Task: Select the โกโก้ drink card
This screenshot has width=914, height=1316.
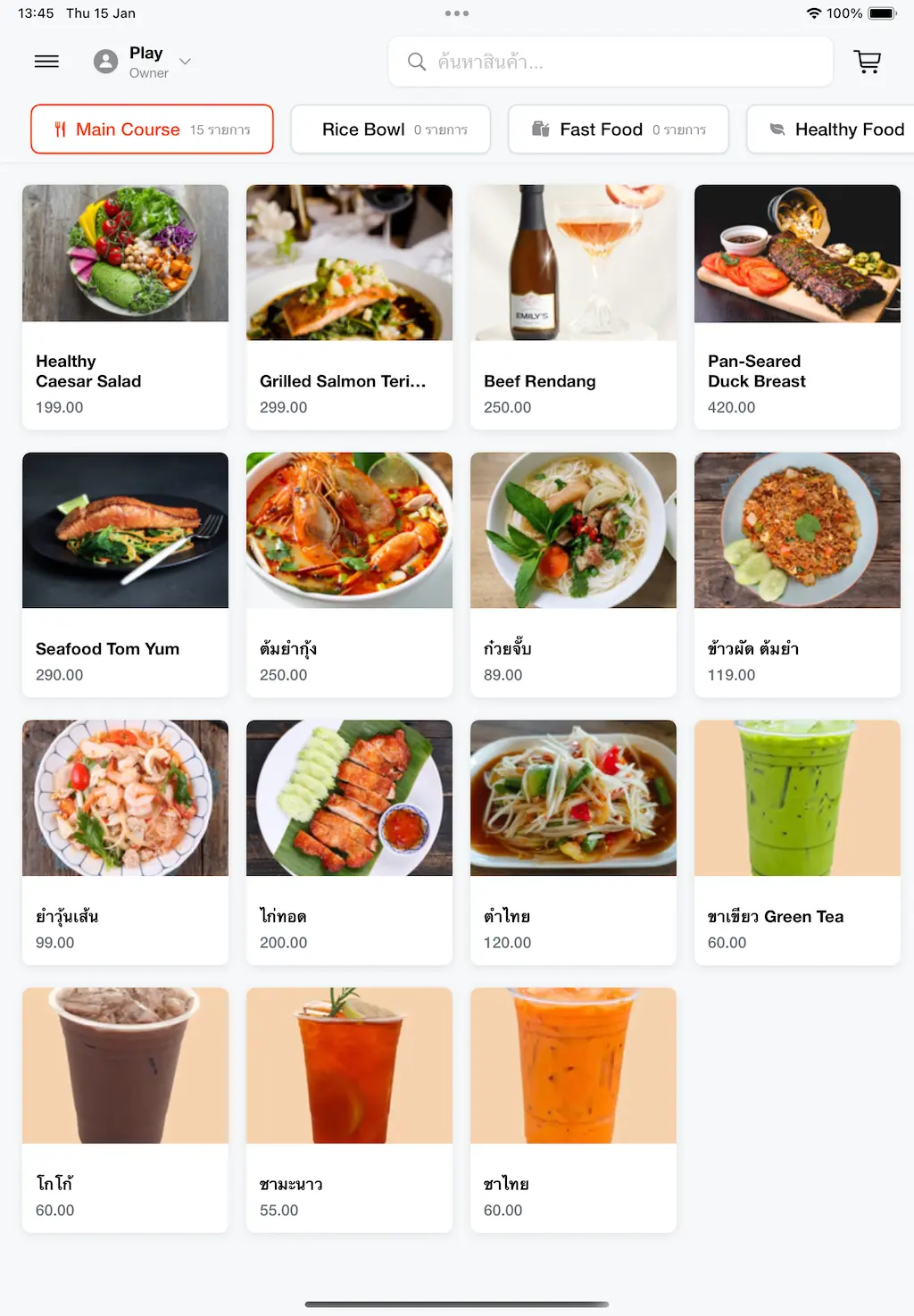Action: (x=125, y=1110)
